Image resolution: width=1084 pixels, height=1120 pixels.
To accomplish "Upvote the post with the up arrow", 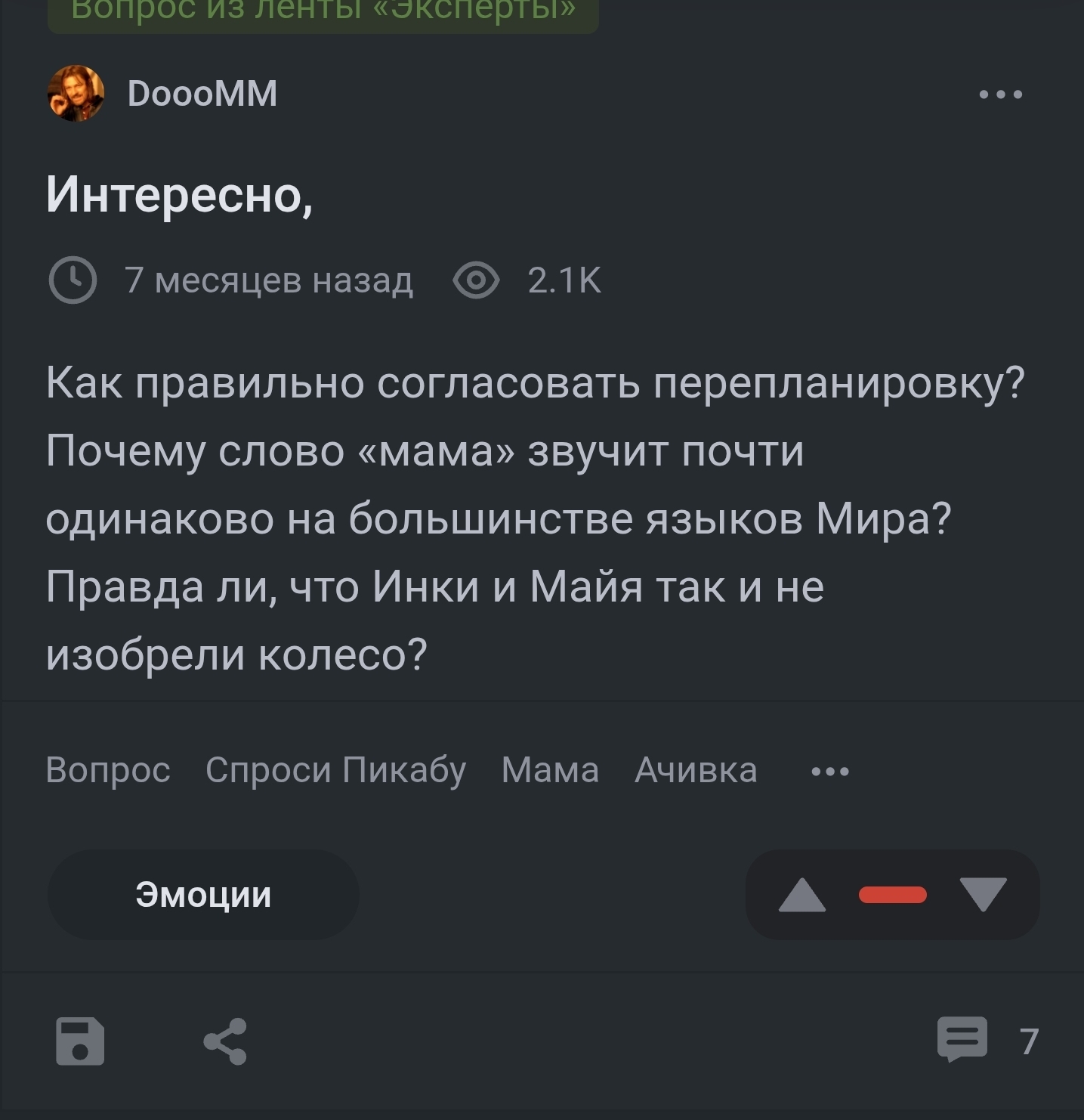I will 801,896.
